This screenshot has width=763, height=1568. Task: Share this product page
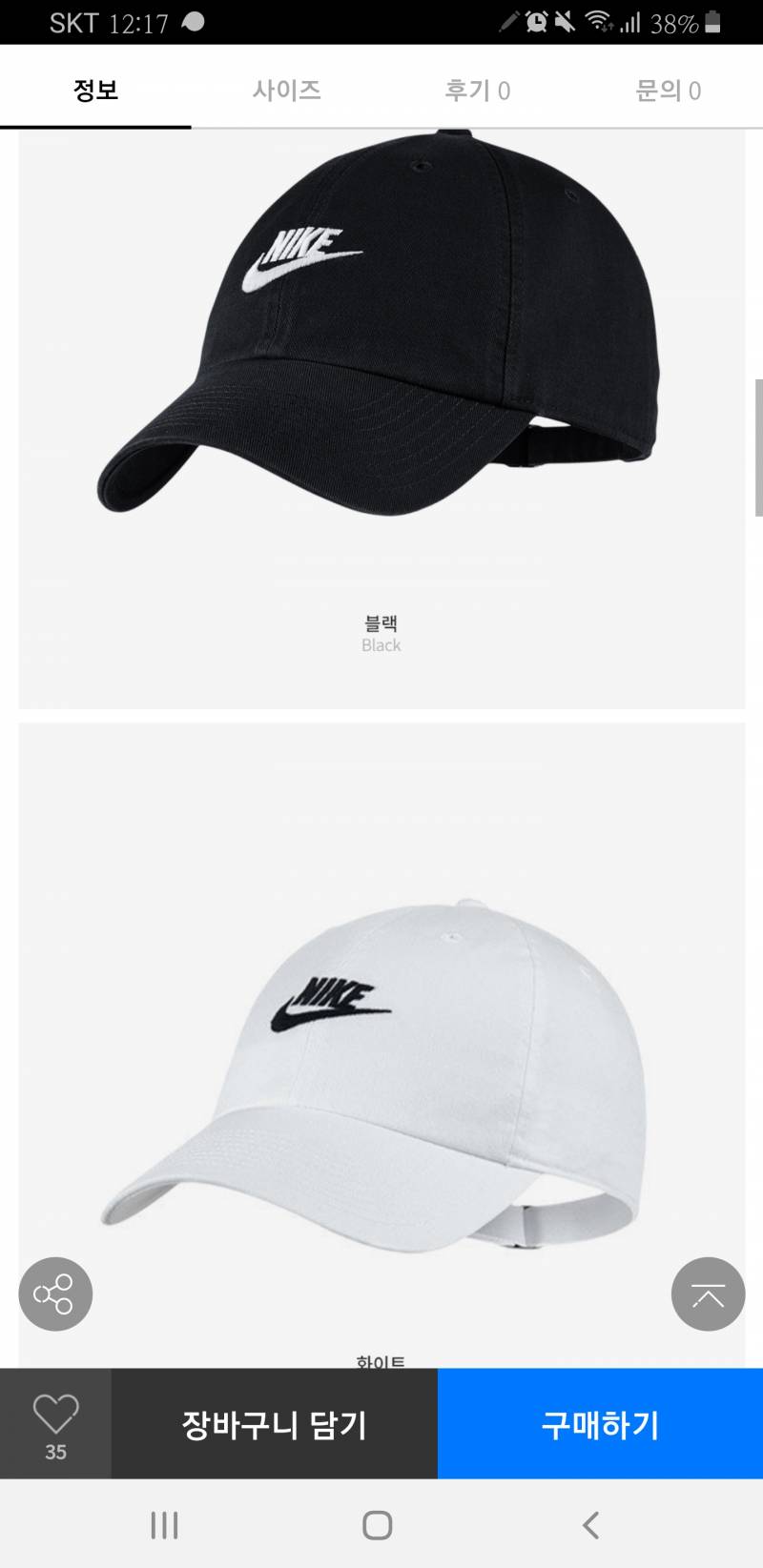click(55, 1293)
